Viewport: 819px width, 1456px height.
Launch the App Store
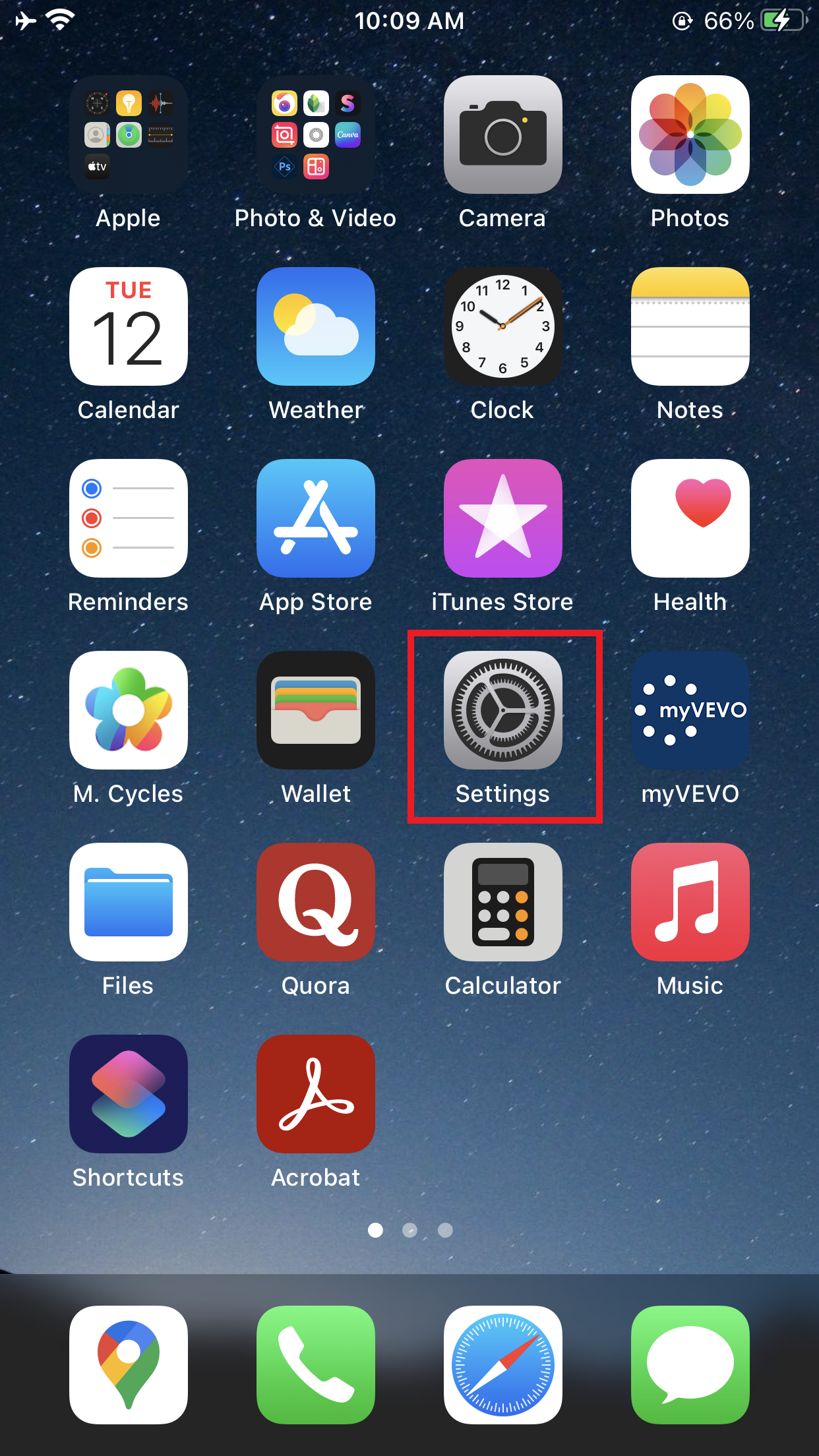pyautogui.click(x=316, y=518)
